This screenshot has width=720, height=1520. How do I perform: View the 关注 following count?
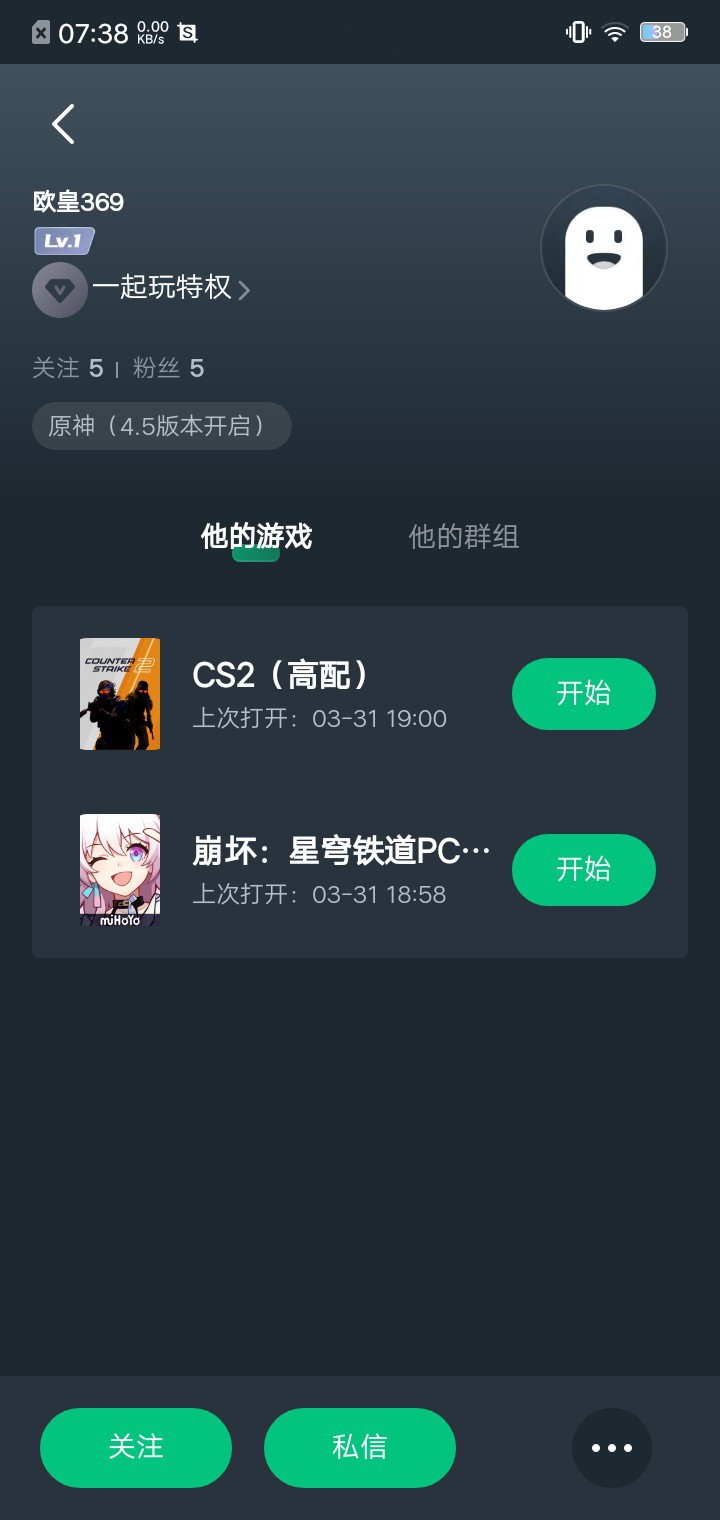point(68,368)
